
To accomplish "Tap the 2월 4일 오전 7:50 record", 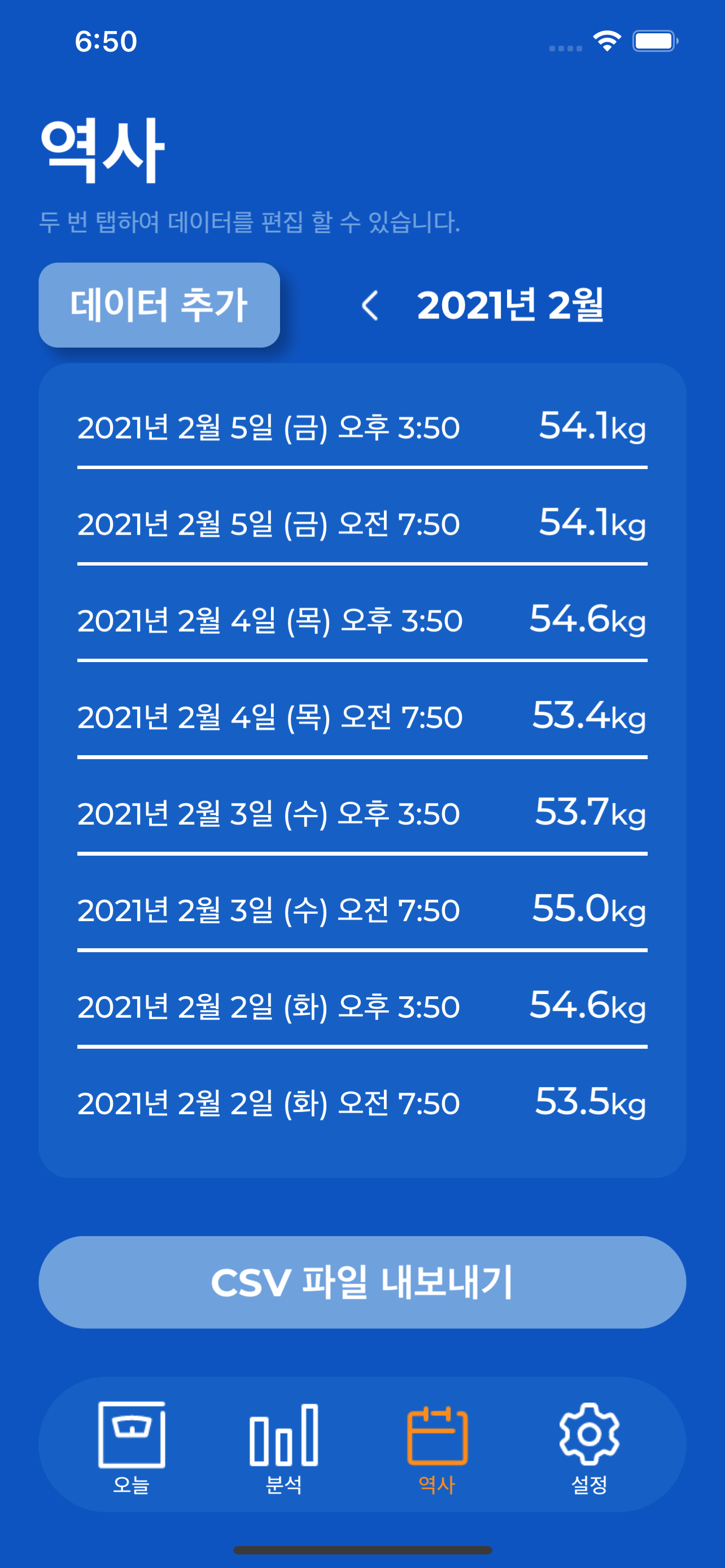I will (362, 716).
